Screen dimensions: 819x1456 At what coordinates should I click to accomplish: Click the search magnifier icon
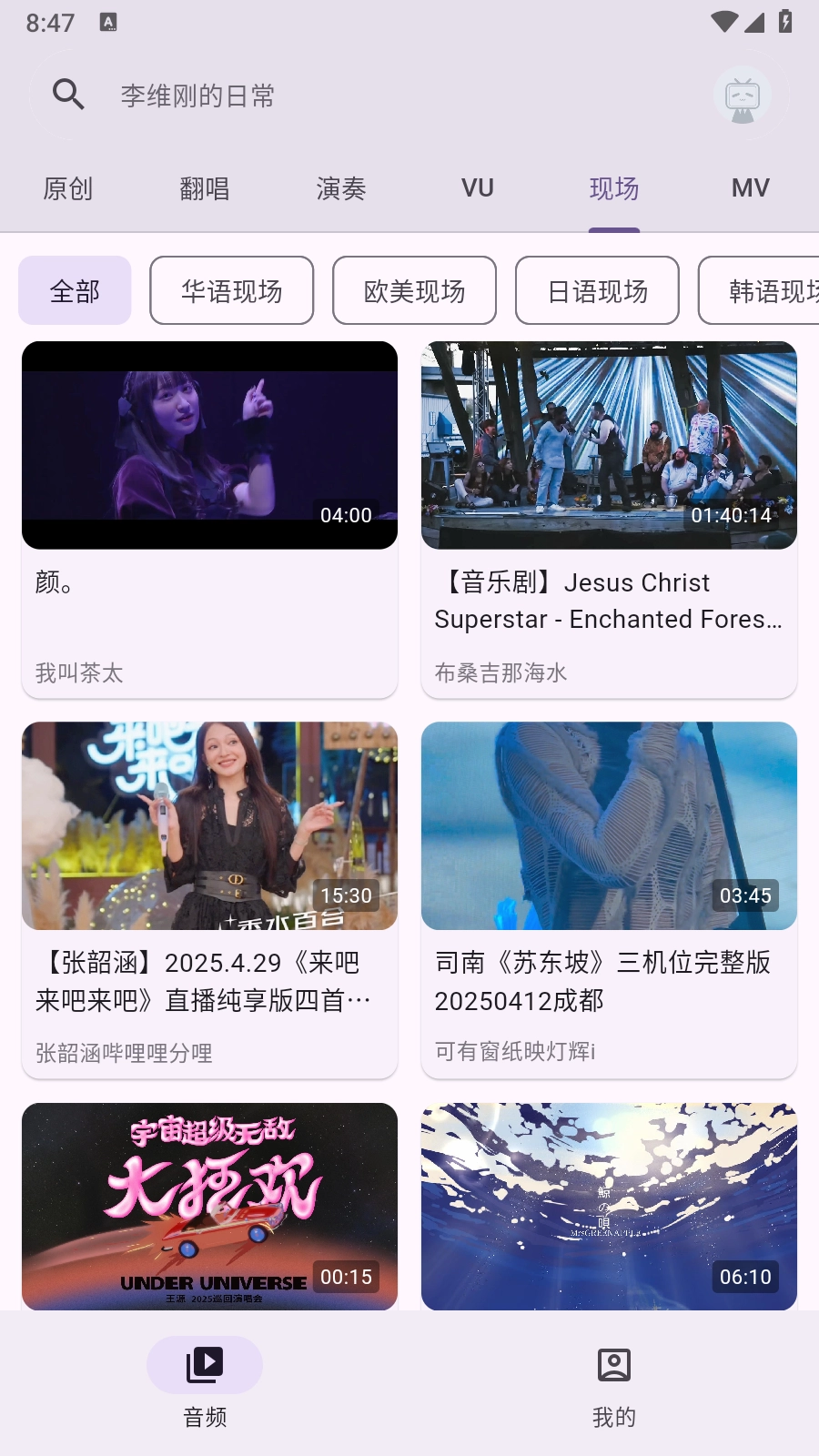[x=67, y=95]
